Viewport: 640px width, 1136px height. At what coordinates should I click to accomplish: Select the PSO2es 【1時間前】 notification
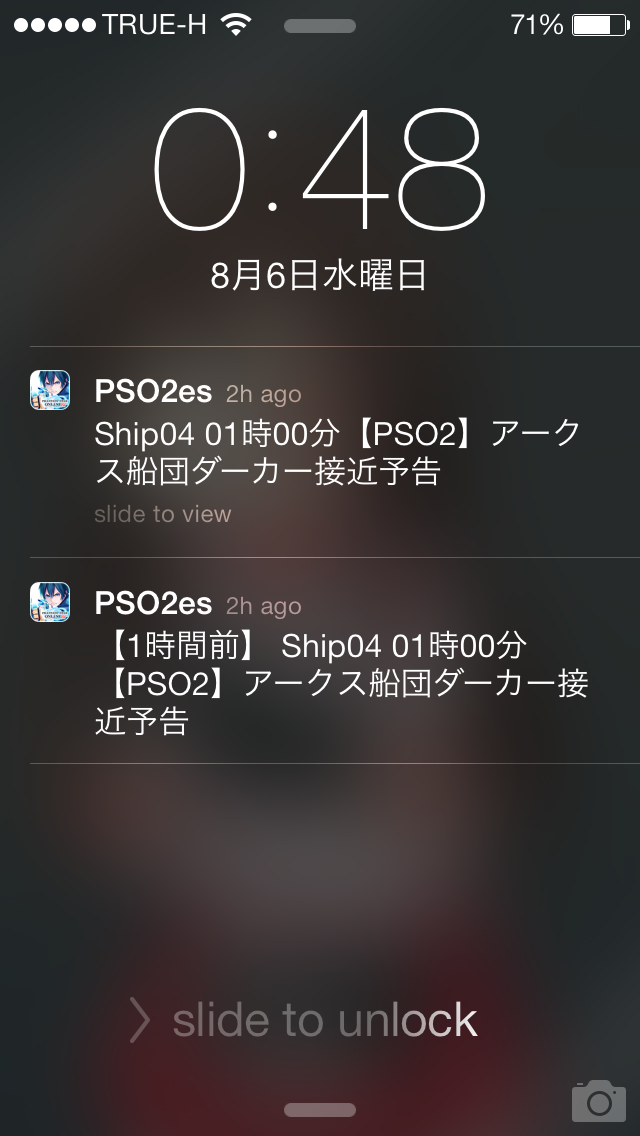[x=335, y=662]
